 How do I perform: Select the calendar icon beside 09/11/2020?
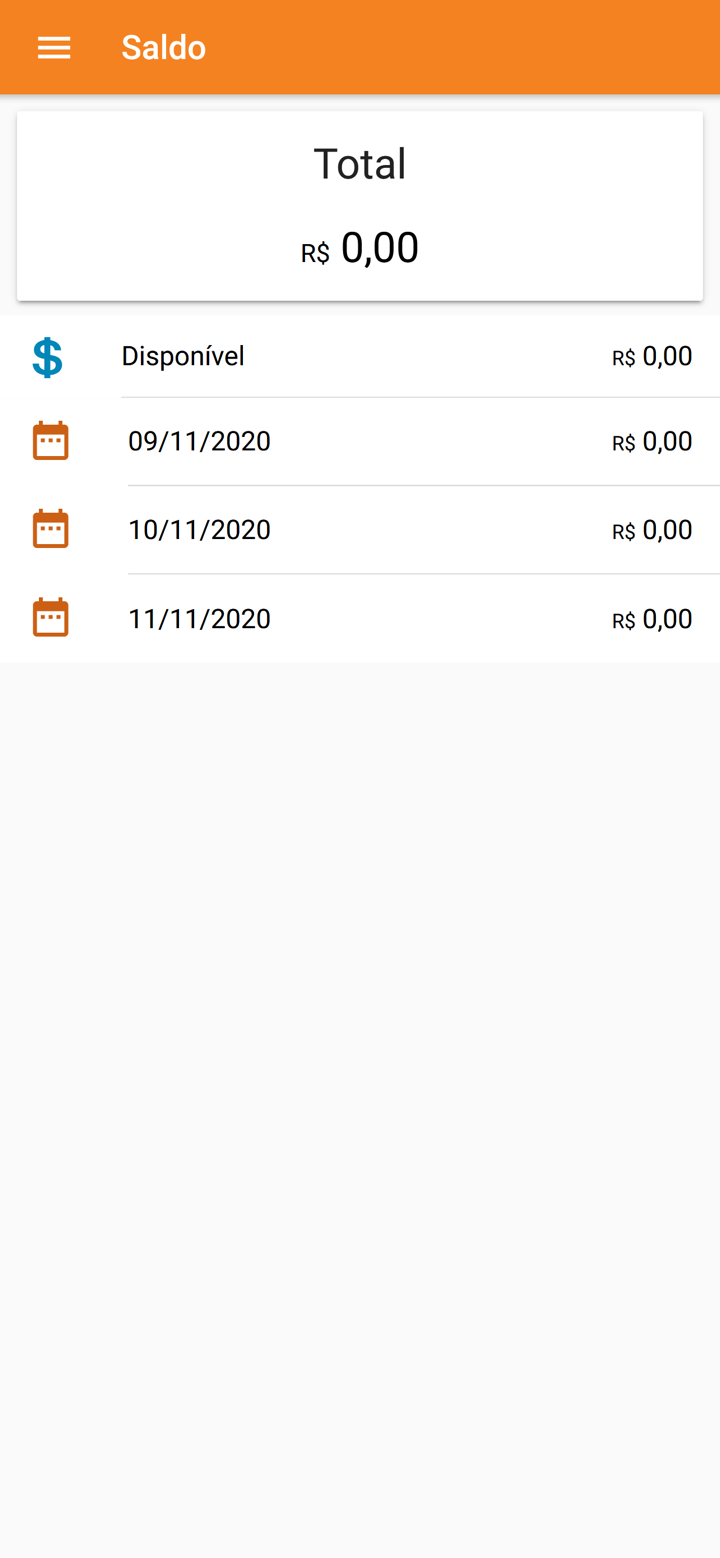[x=49, y=440]
